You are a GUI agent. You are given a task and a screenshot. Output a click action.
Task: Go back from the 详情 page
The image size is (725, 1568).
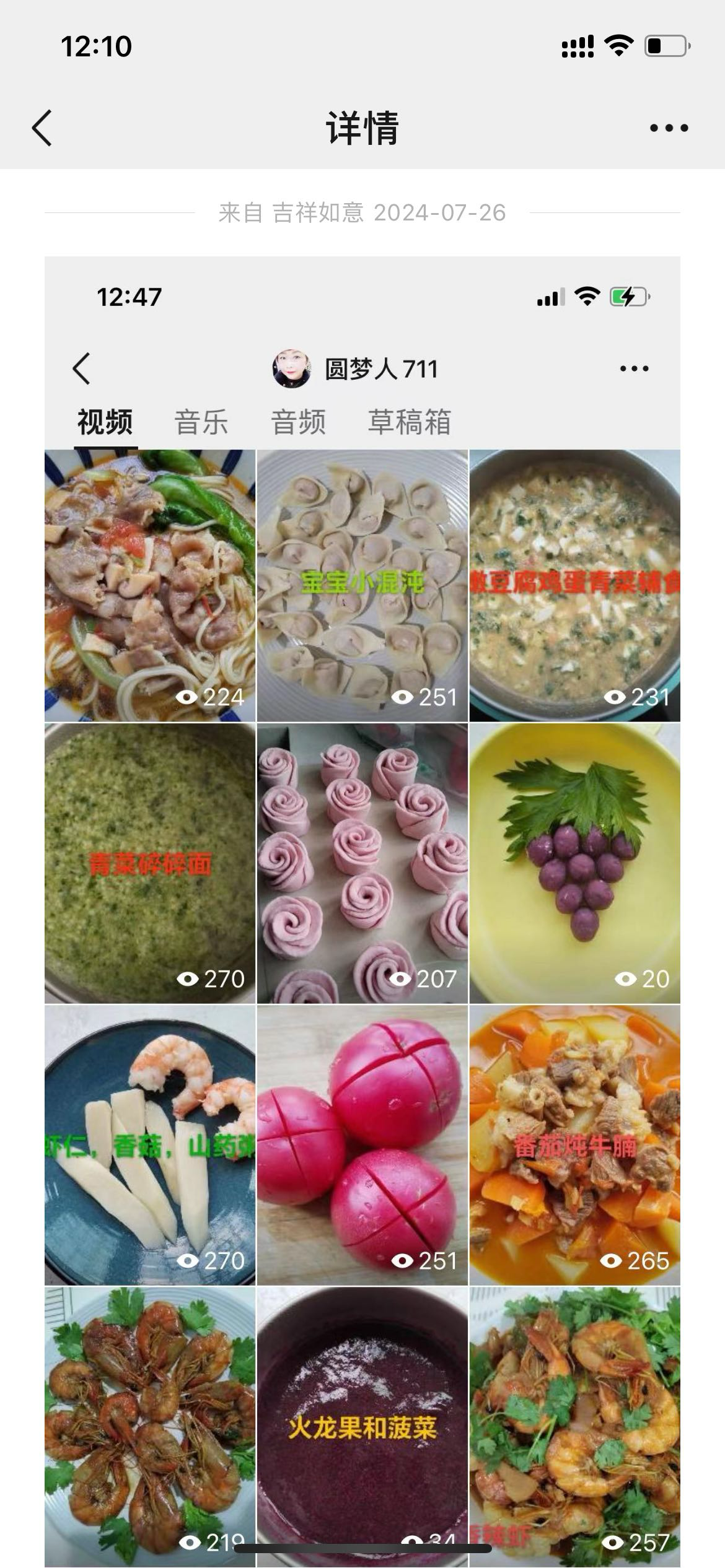(42, 128)
